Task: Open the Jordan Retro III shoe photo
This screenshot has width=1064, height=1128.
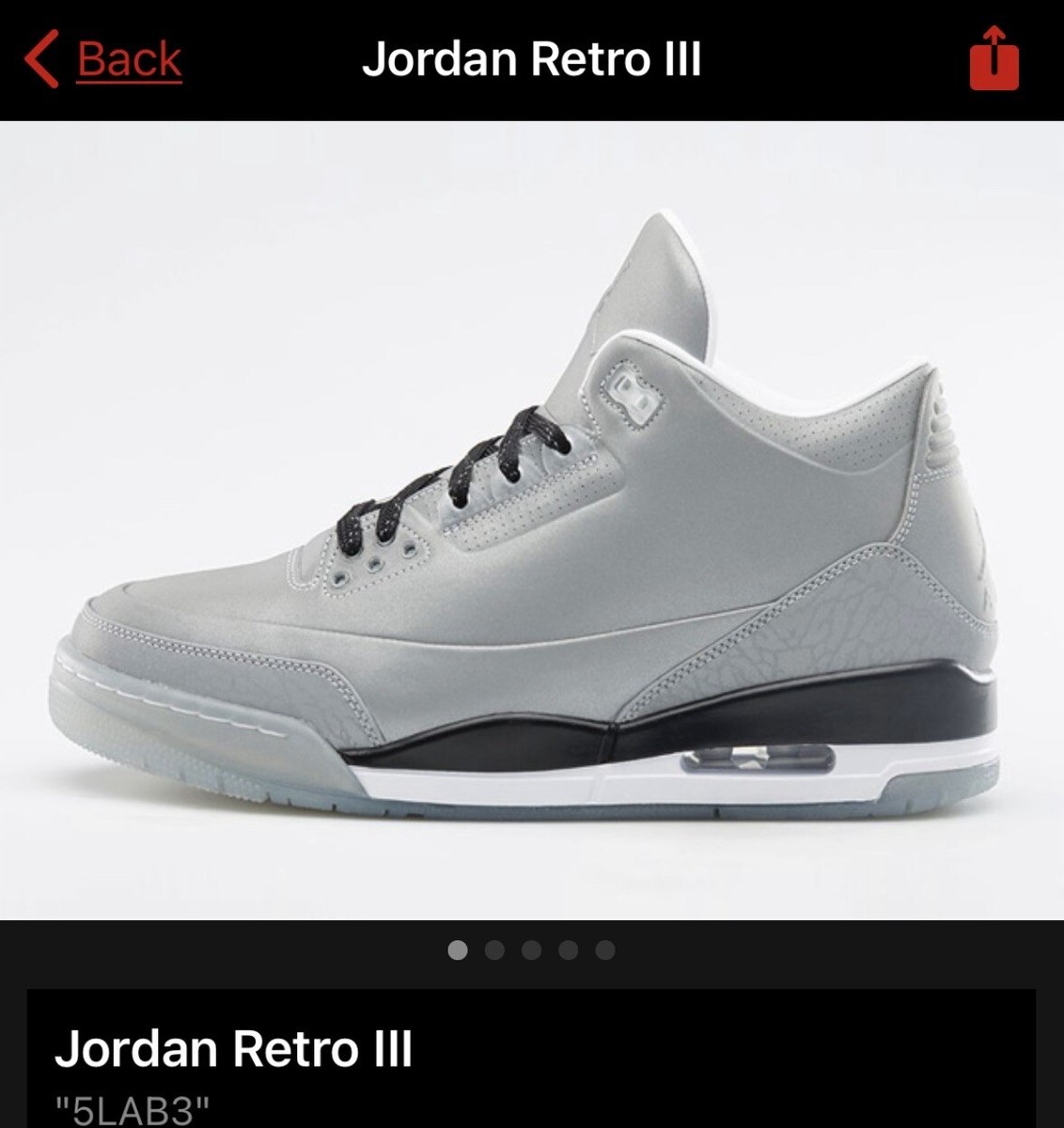Action: click(x=532, y=520)
